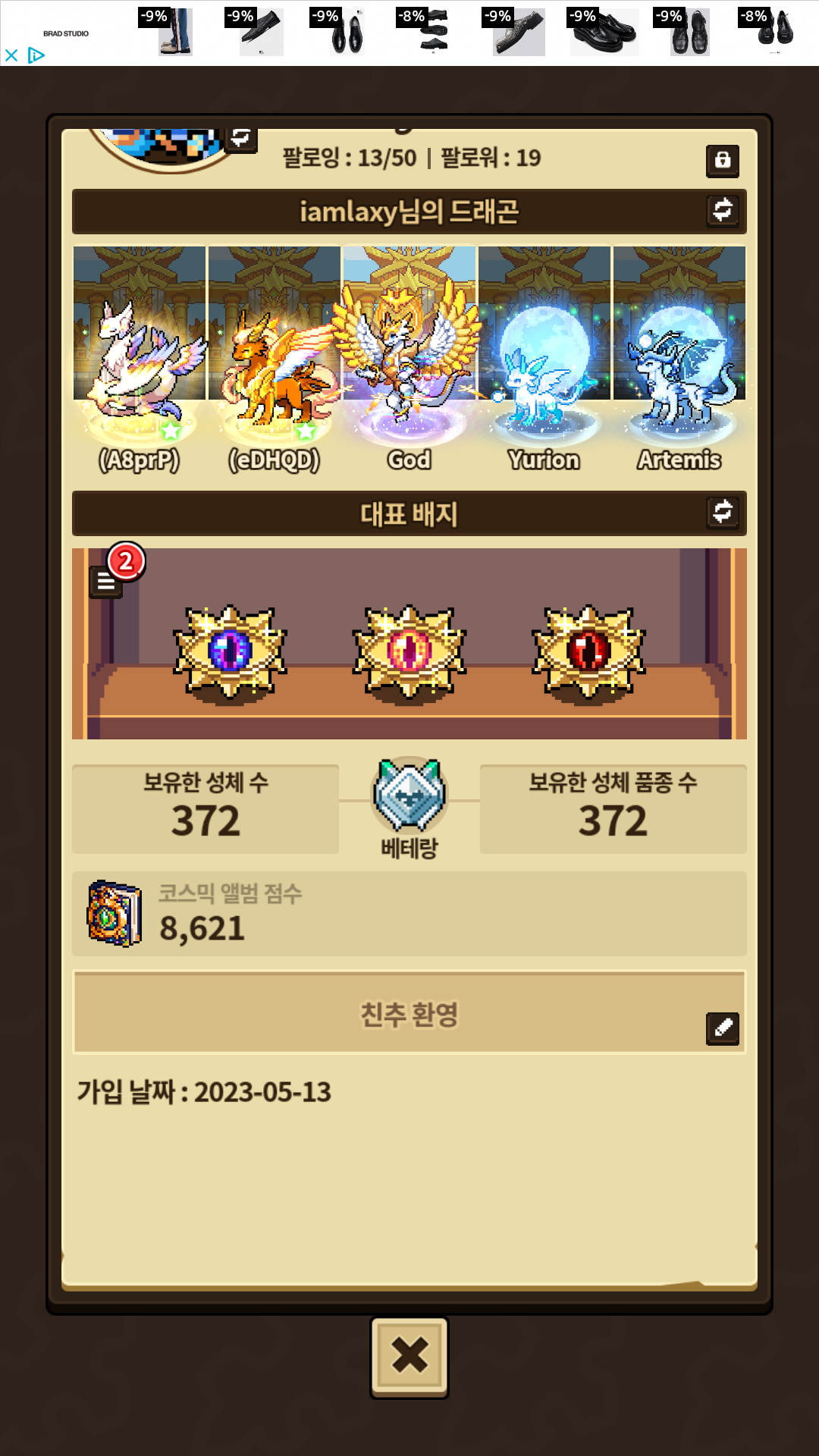Screen dimensions: 819x1456
Task: Open the badge list menu icon
Action: pyautogui.click(x=106, y=582)
